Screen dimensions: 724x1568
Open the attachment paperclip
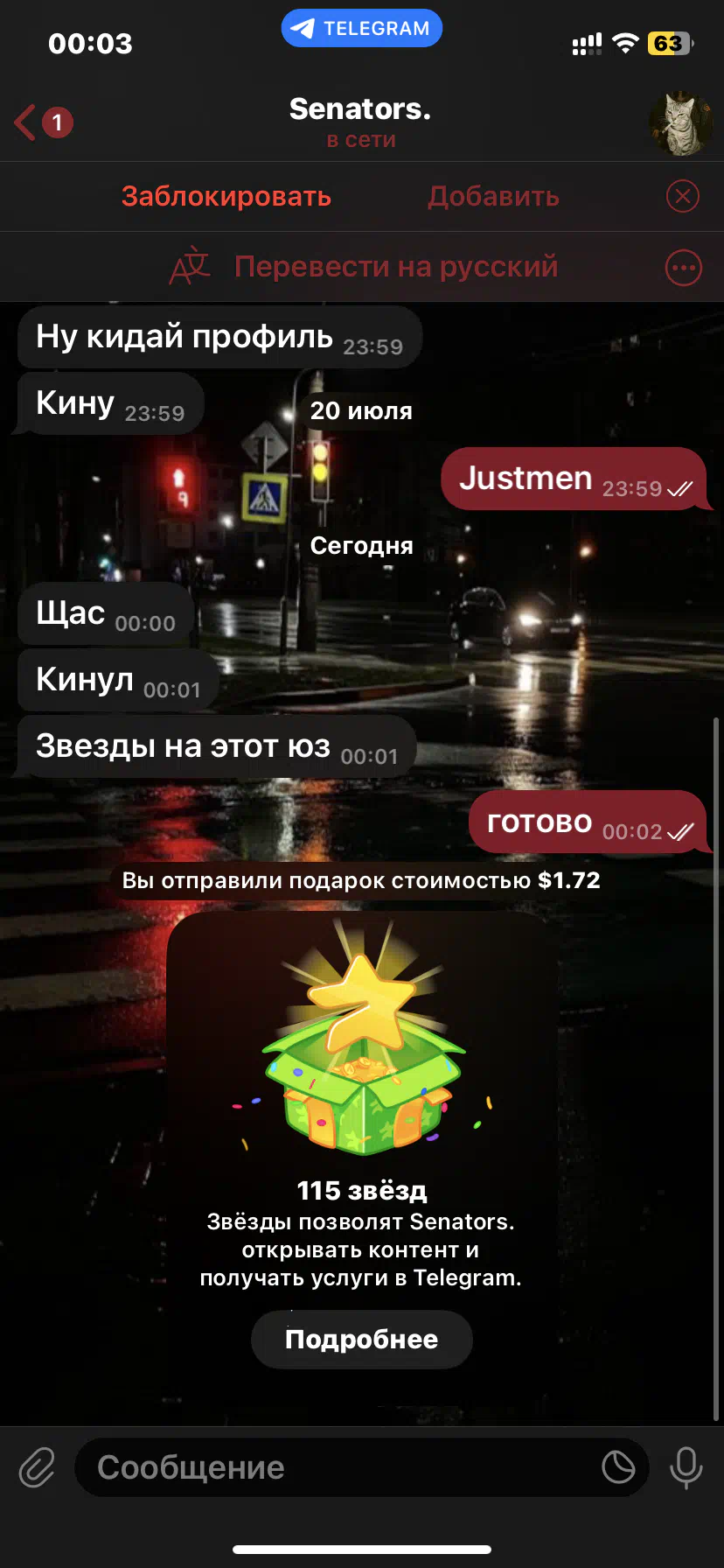pos(37,1467)
